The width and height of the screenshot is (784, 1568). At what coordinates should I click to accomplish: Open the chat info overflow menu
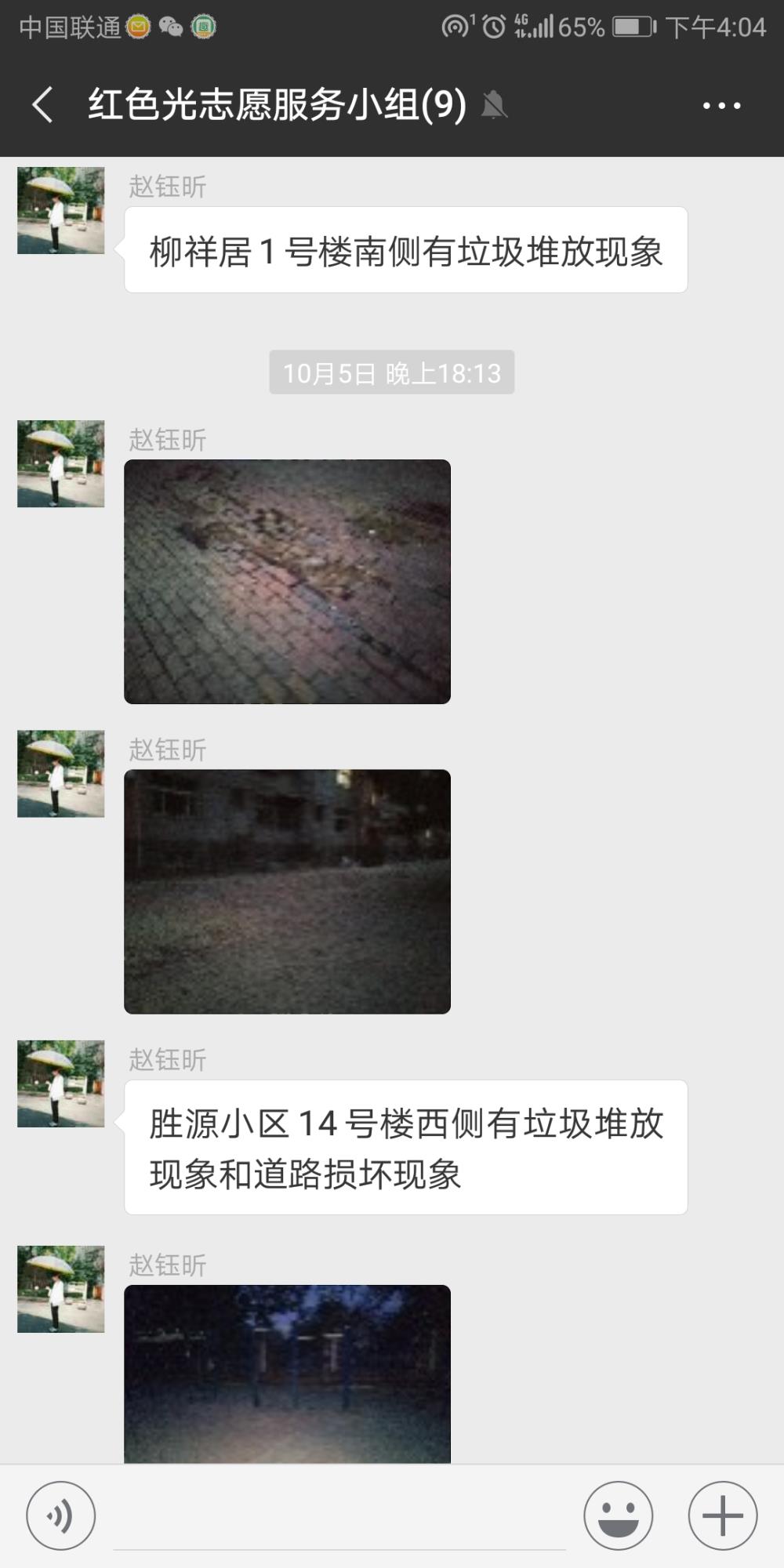point(721,105)
